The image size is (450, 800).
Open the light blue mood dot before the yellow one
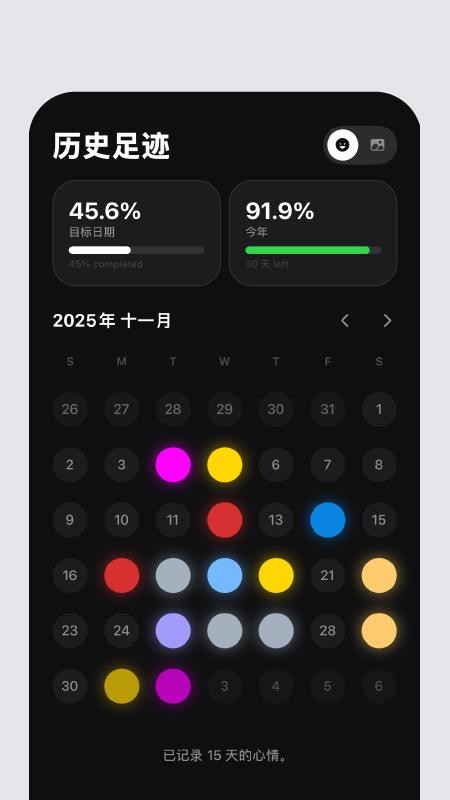(x=224, y=576)
